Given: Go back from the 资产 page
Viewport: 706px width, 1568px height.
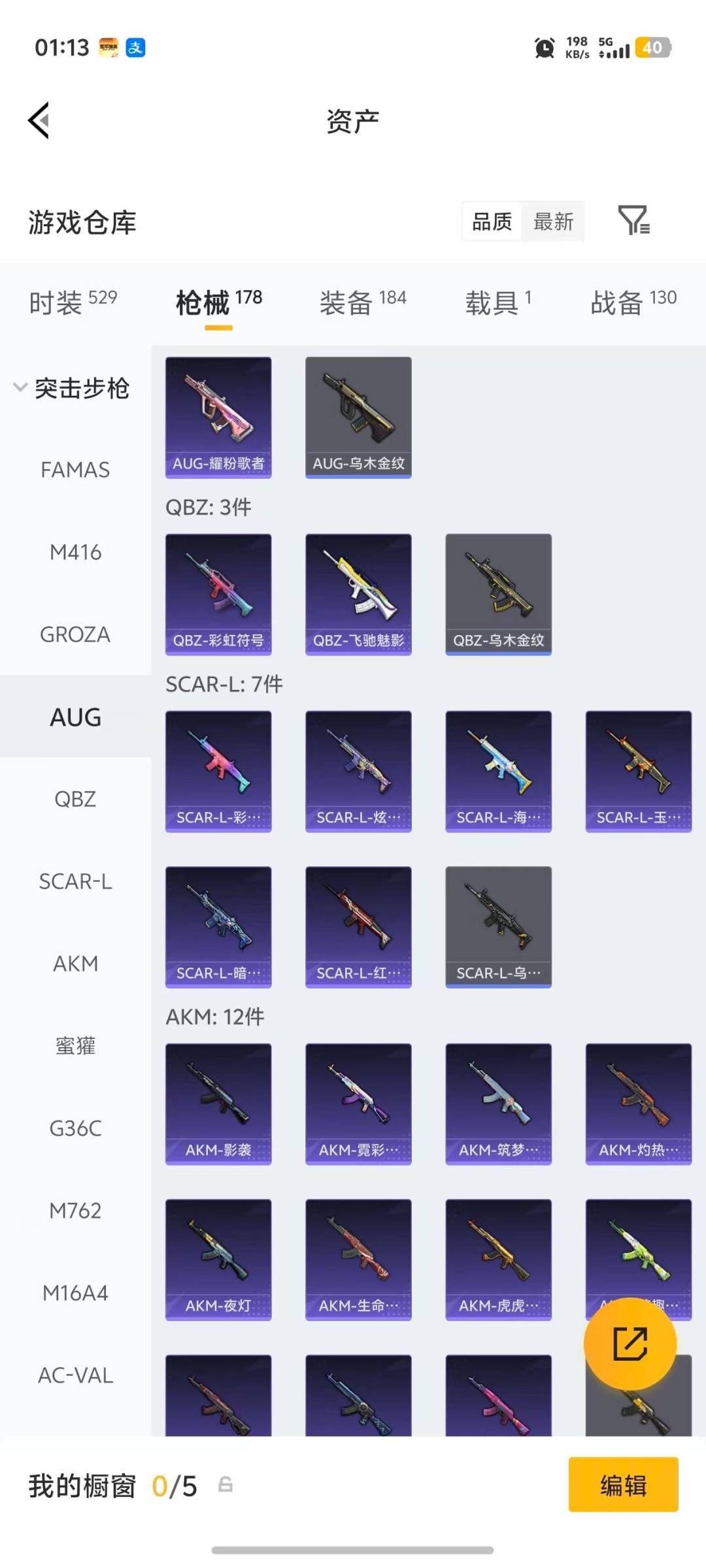Looking at the screenshot, I should click(x=39, y=121).
